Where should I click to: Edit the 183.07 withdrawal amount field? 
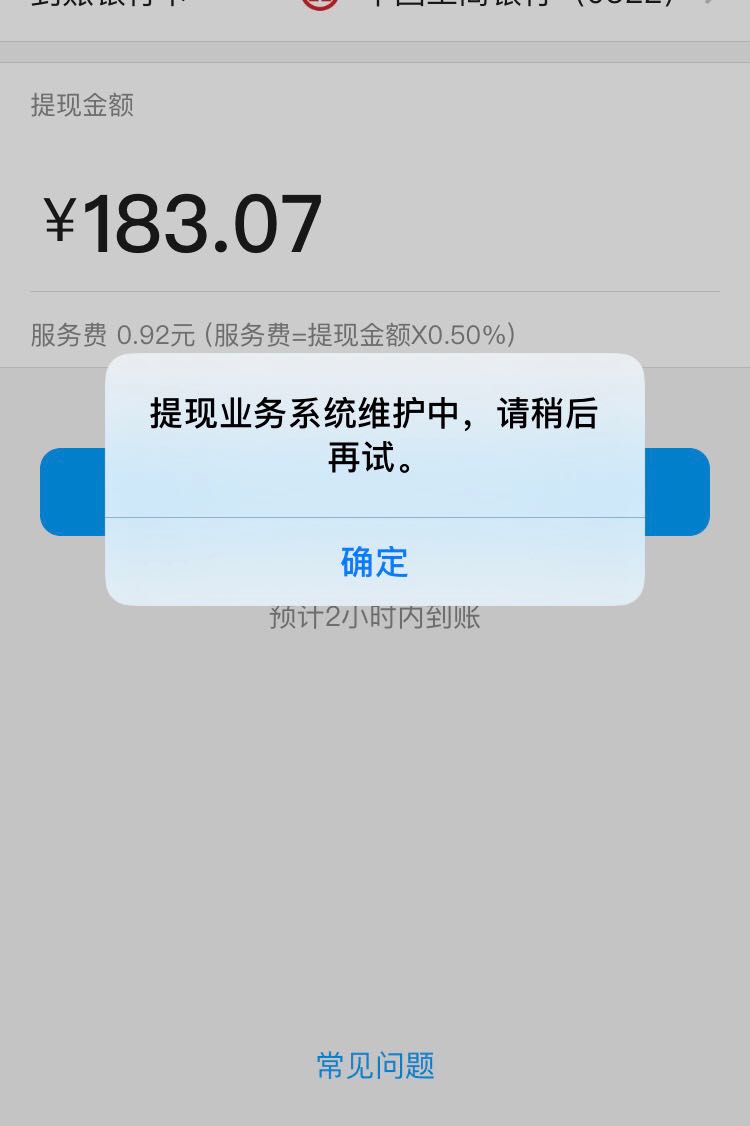coord(200,224)
